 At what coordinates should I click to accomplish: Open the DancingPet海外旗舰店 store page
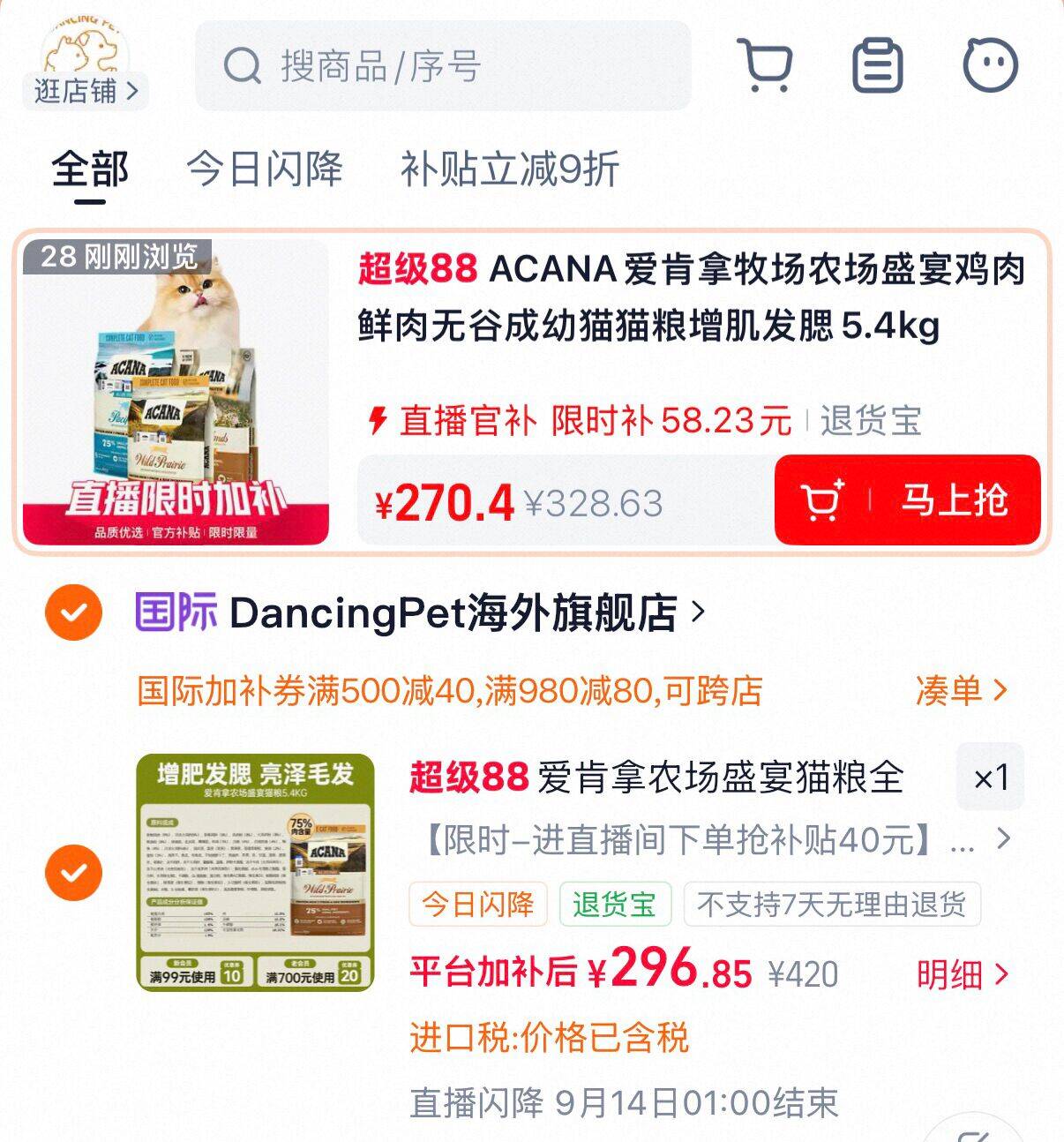tap(421, 612)
